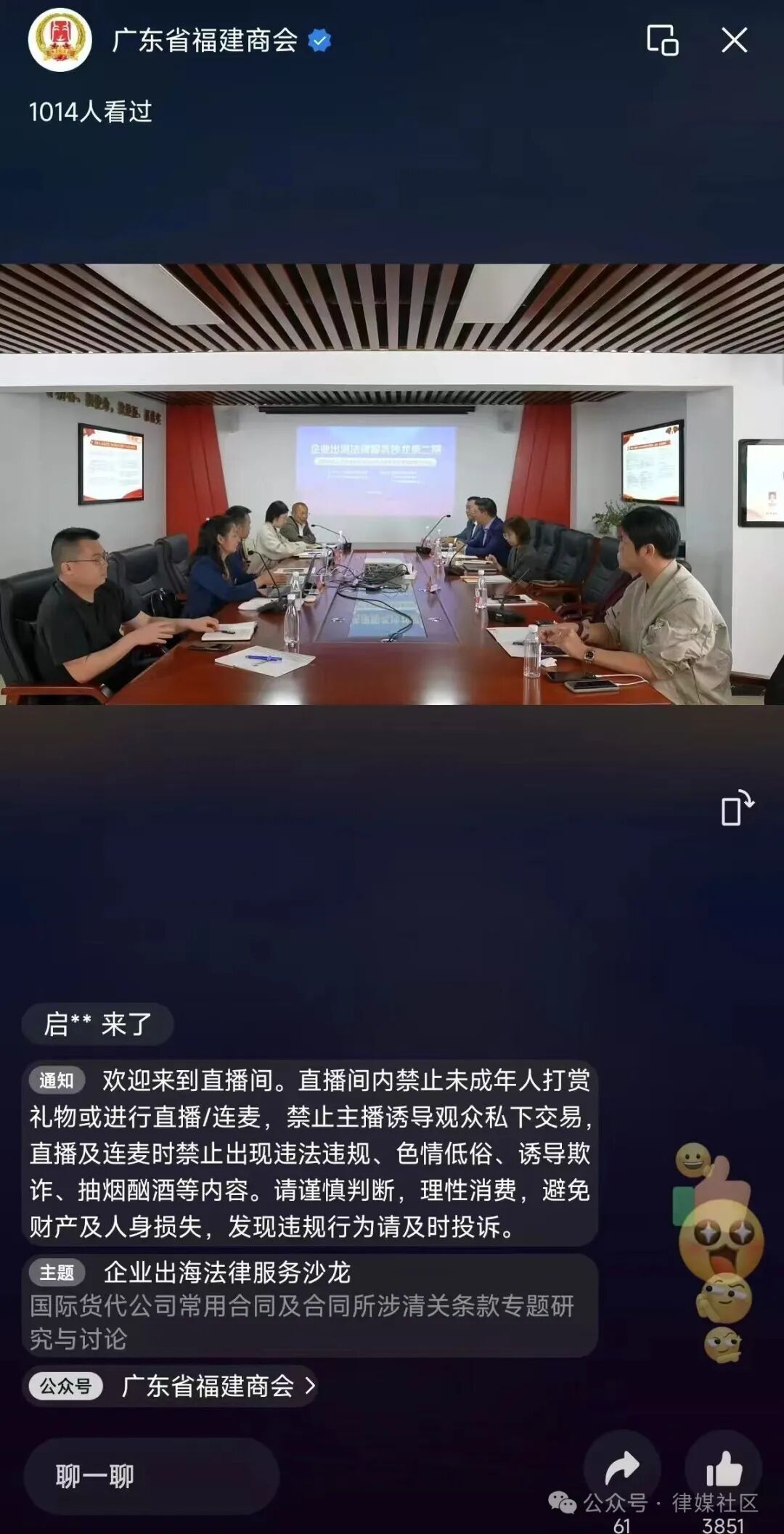This screenshot has width=784, height=1534.
Task: Tap the live video area
Action: point(392,484)
